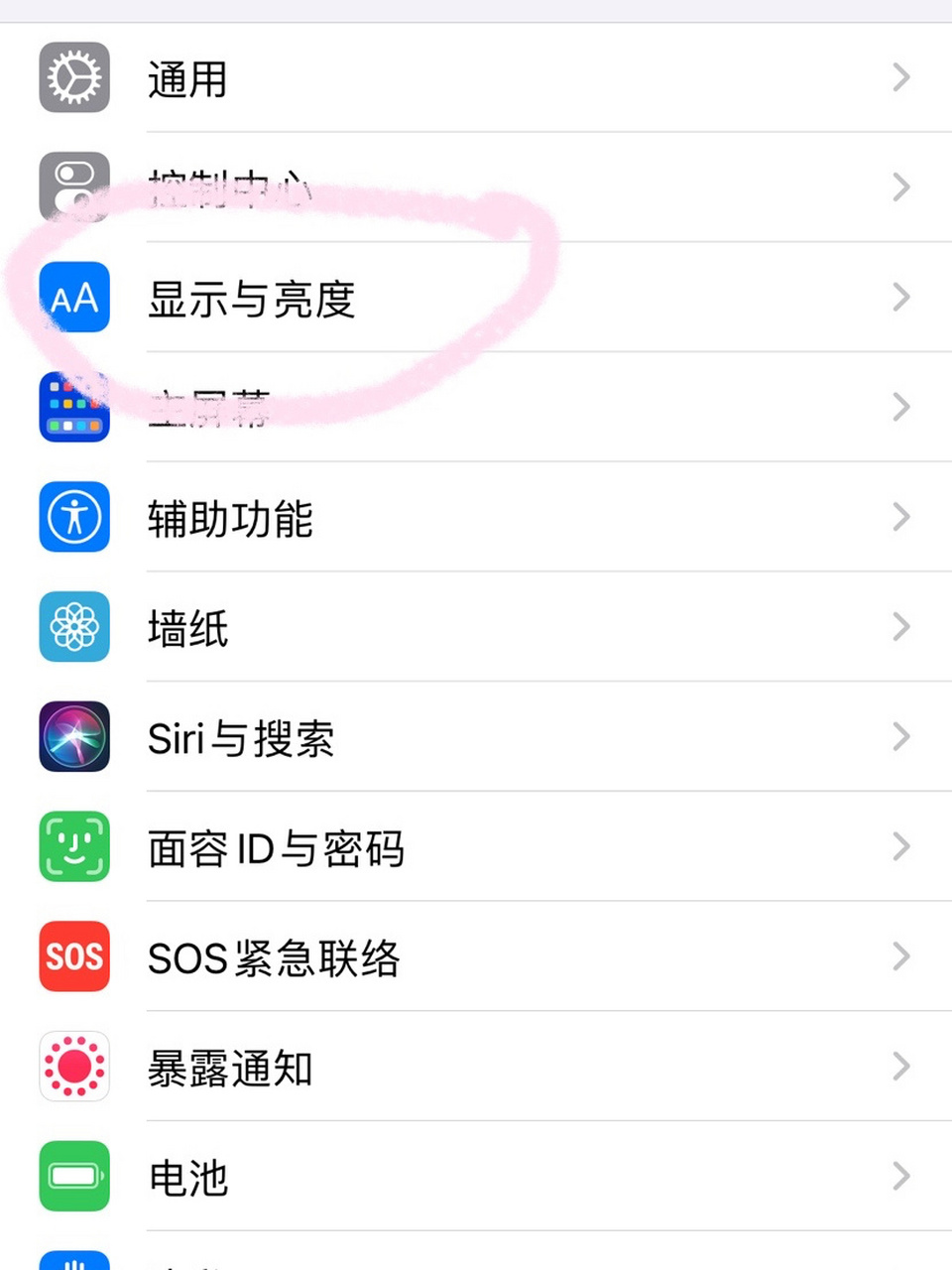Tap the Control Center switches icon
The width and height of the screenshot is (952, 1270).
click(x=73, y=188)
